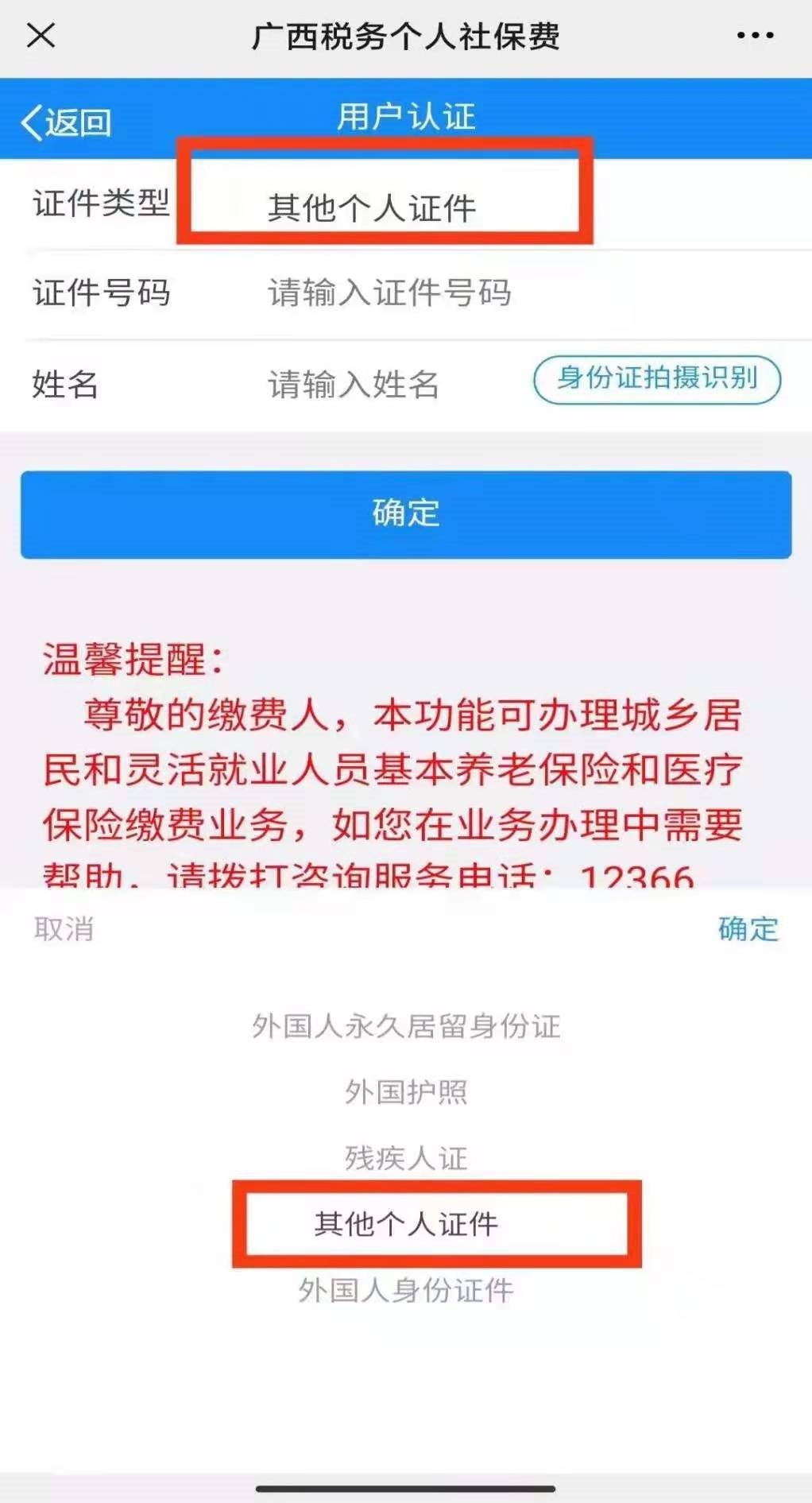Confirm the picker selection with 确定
This screenshot has height=1503, width=812.
pos(748,928)
